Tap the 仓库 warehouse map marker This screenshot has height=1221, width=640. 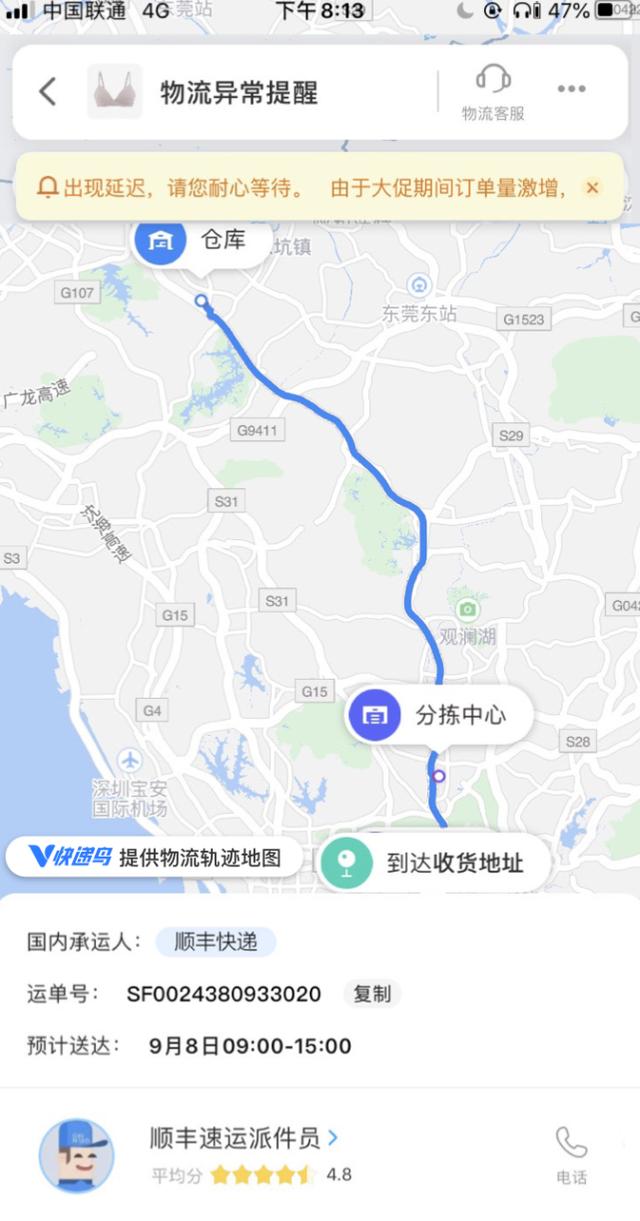tap(200, 242)
